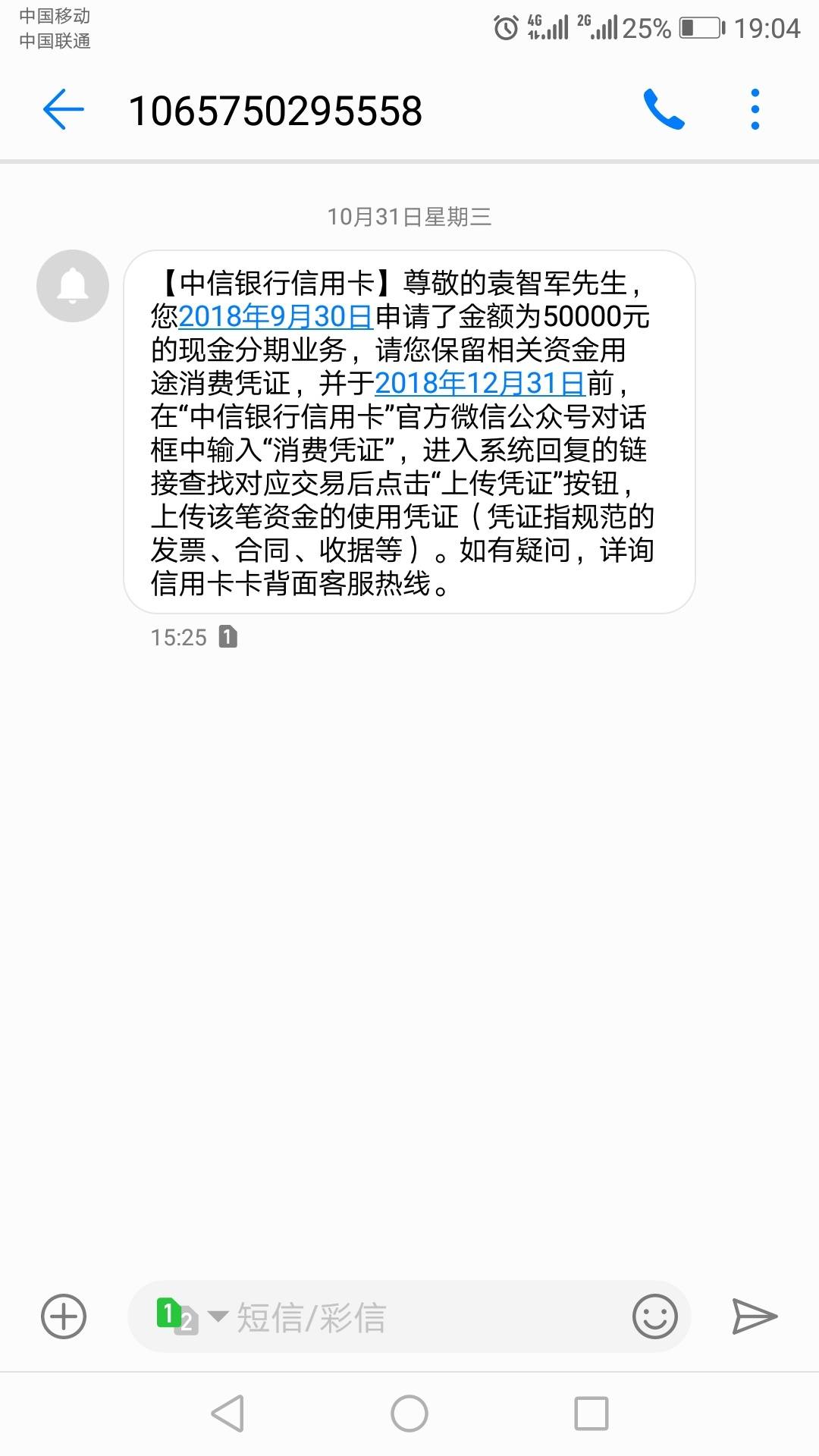Go back using the top arrow

(x=64, y=110)
